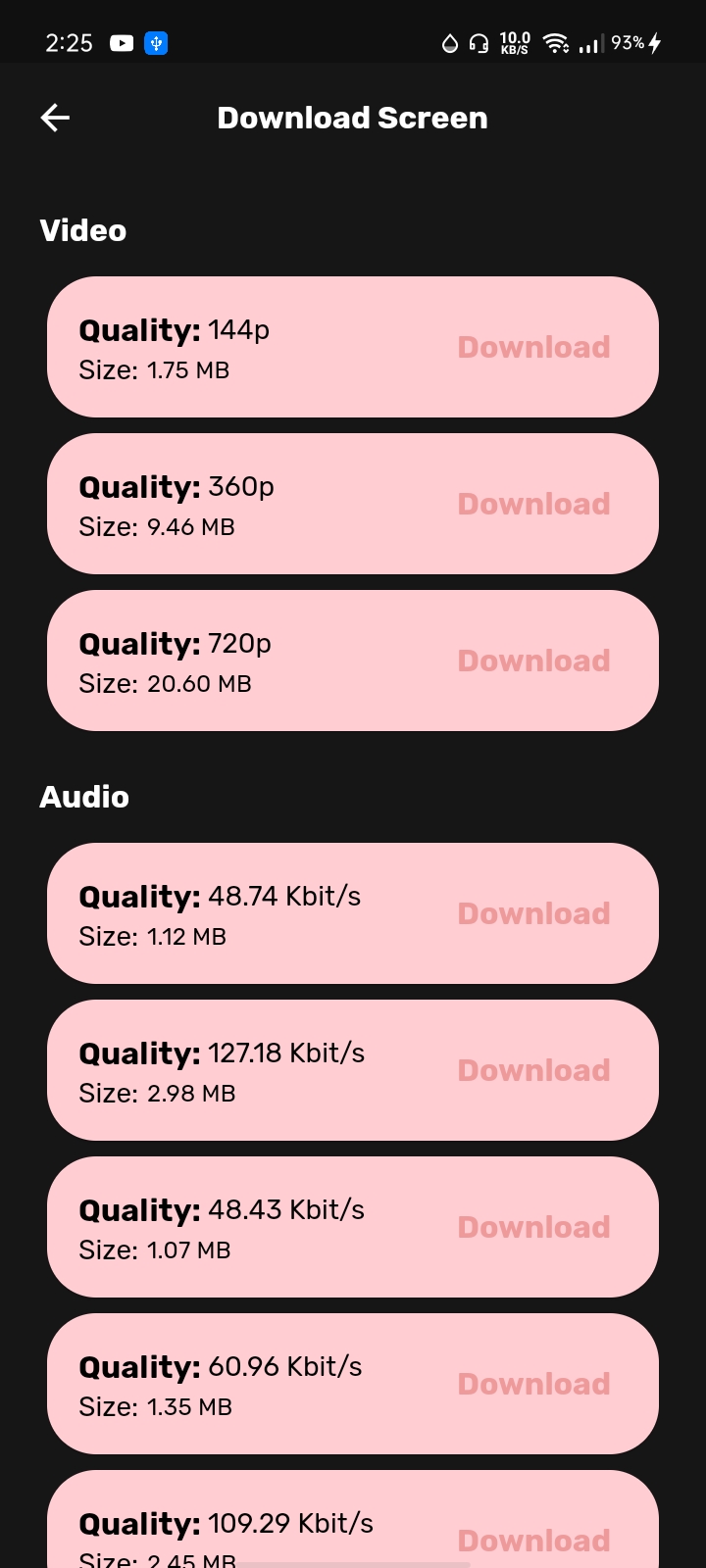706x1568 pixels.
Task: Select the Audio section heading
Action: pos(84,797)
